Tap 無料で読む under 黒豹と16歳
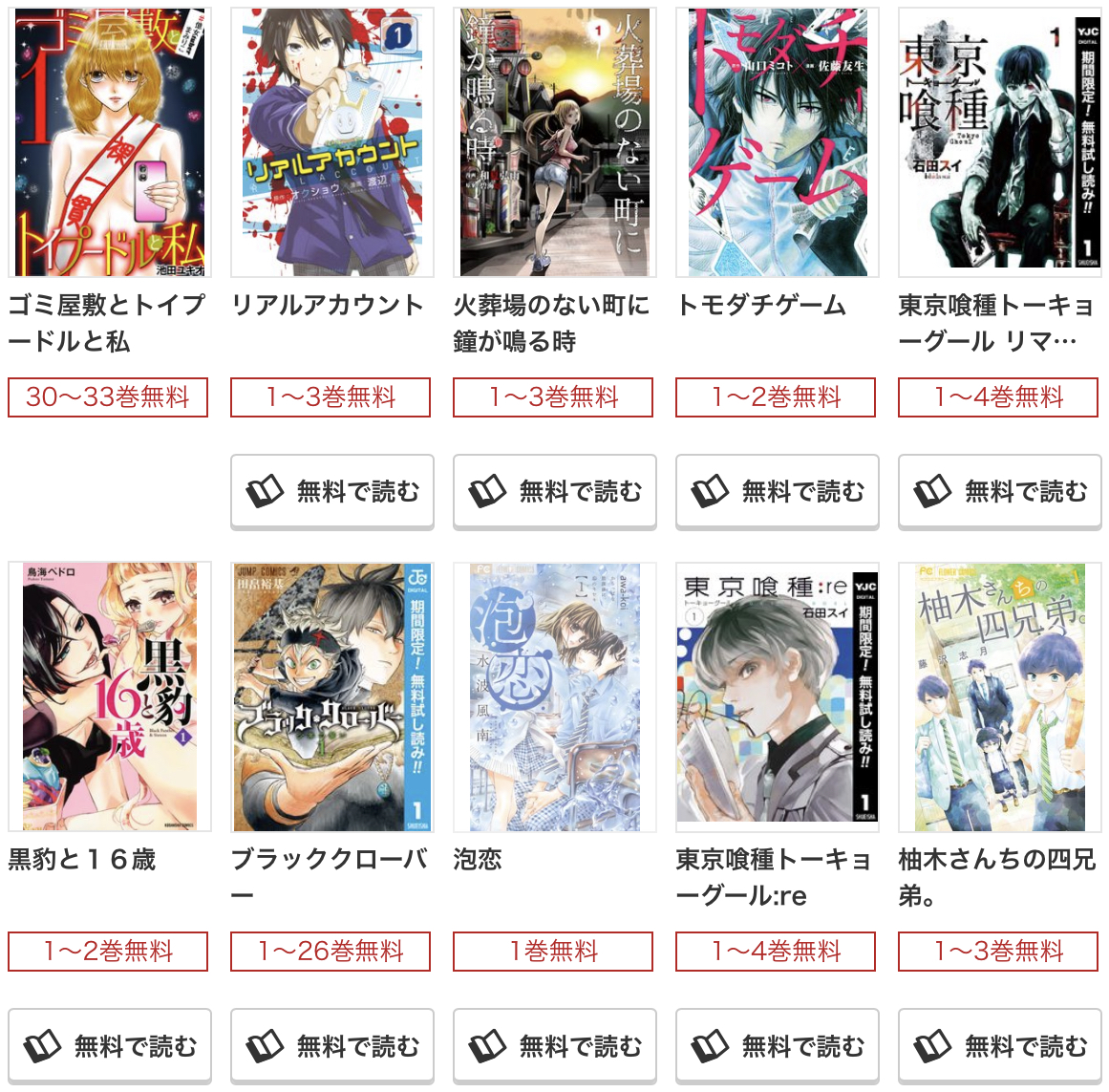Viewport: 1109px width, 1092px height. coord(109,1046)
